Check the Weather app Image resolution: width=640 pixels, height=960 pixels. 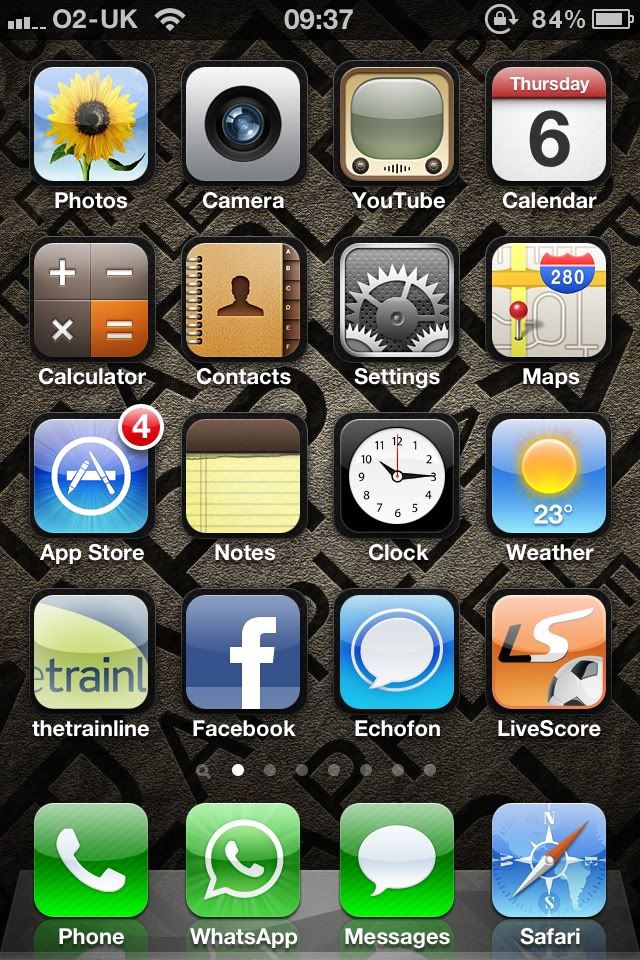[x=548, y=475]
